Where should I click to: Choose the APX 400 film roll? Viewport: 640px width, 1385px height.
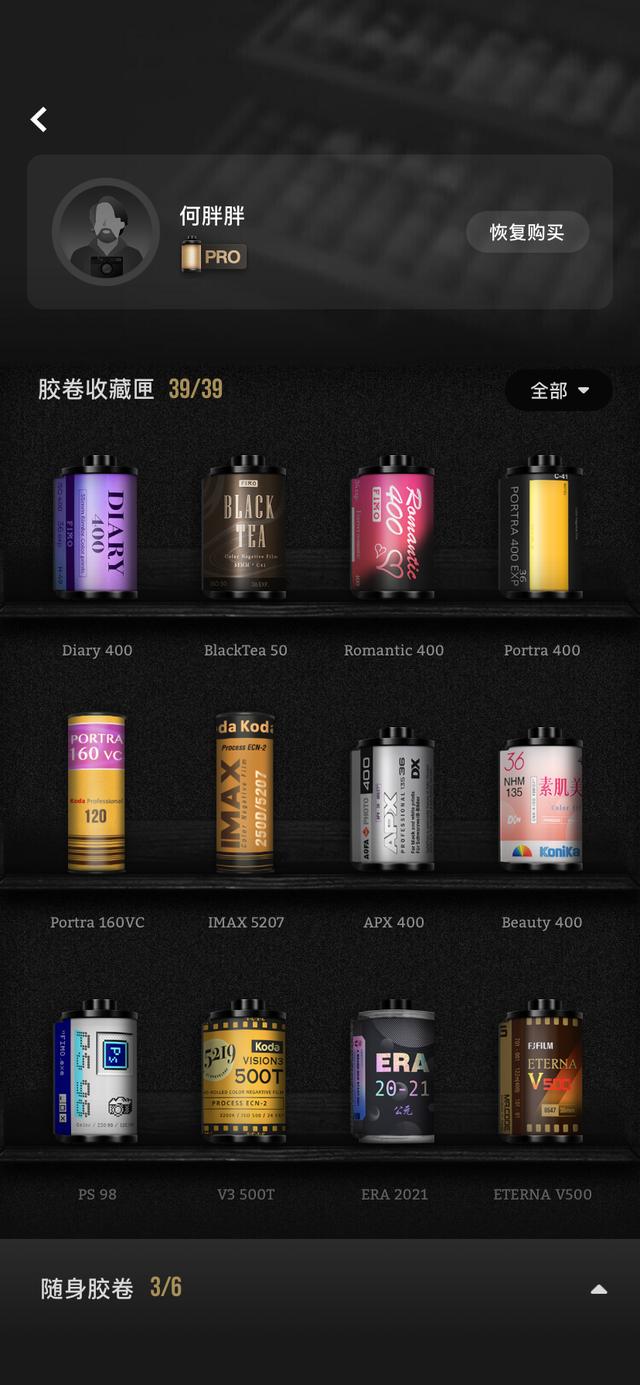point(393,798)
